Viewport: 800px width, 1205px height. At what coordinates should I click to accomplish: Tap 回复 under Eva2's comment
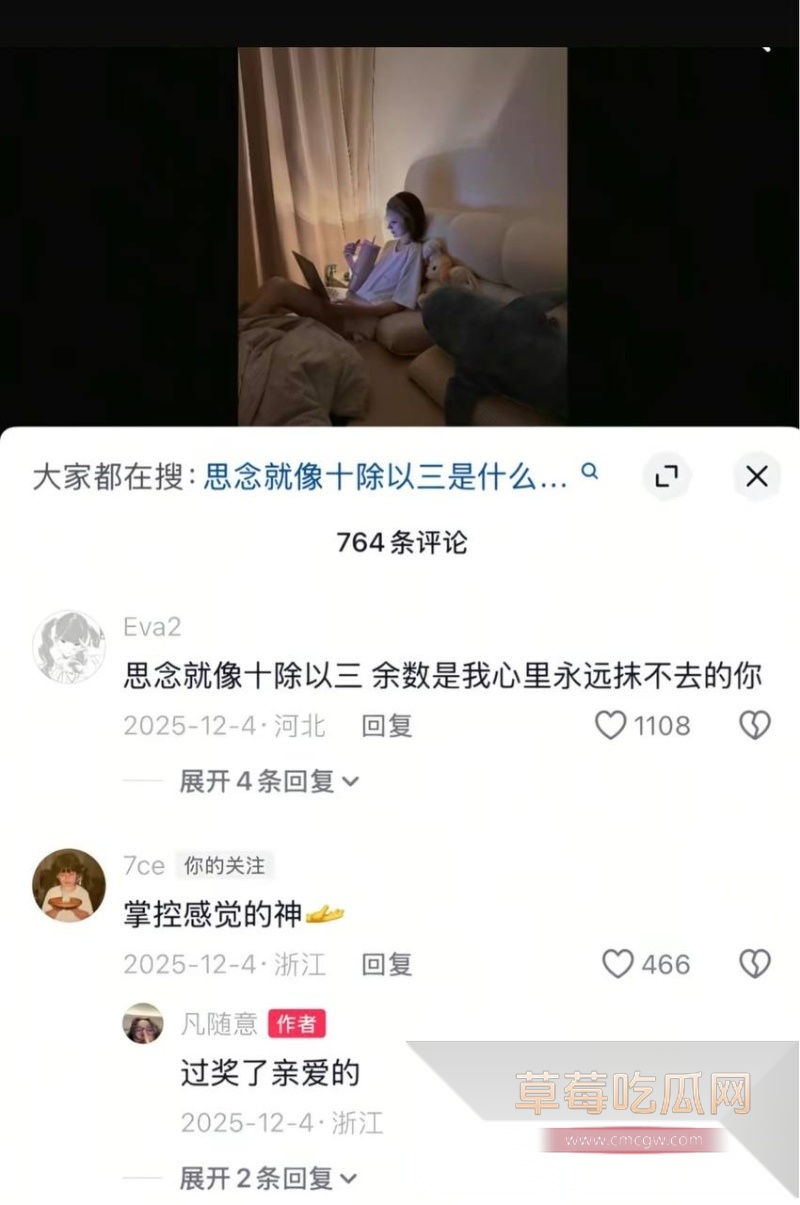(x=385, y=726)
